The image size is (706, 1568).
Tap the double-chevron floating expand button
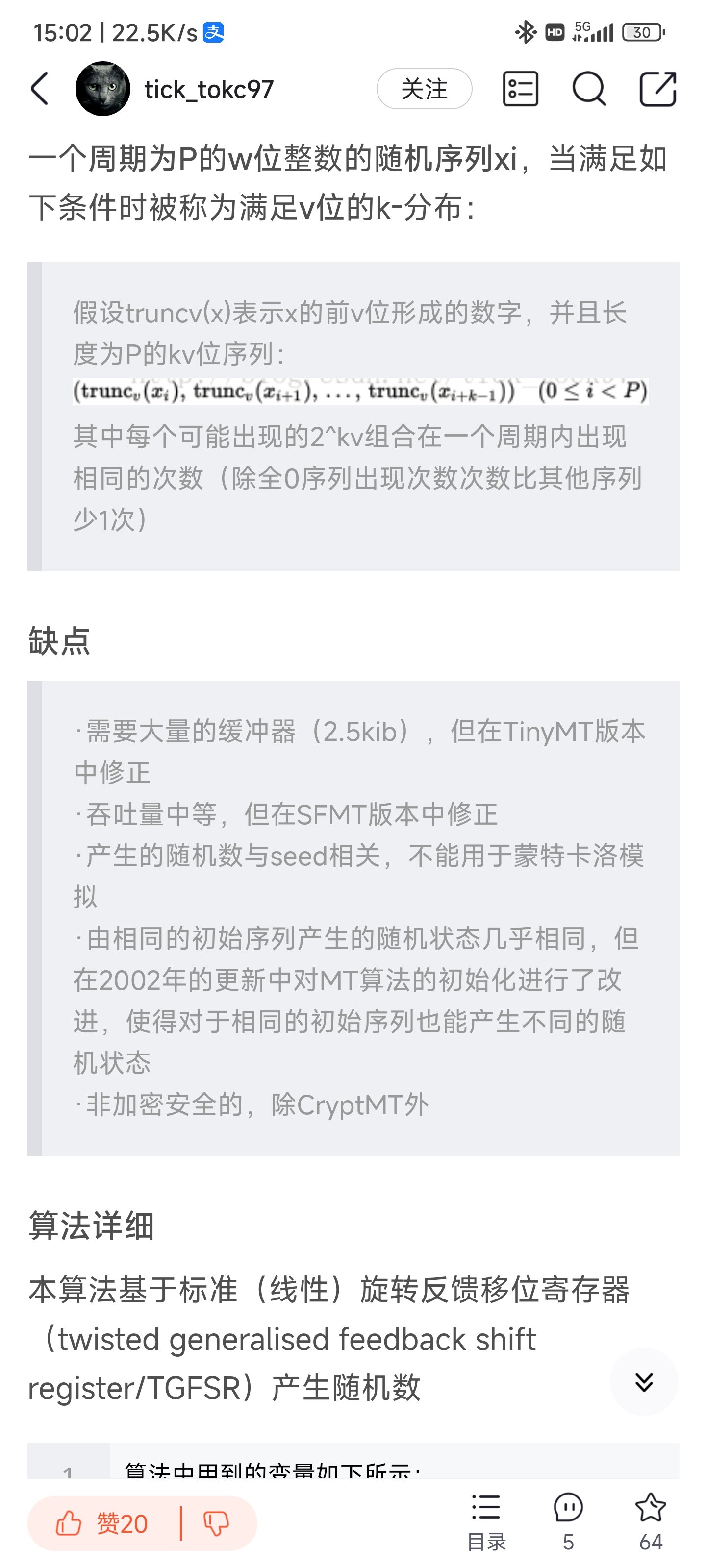pos(644,1382)
